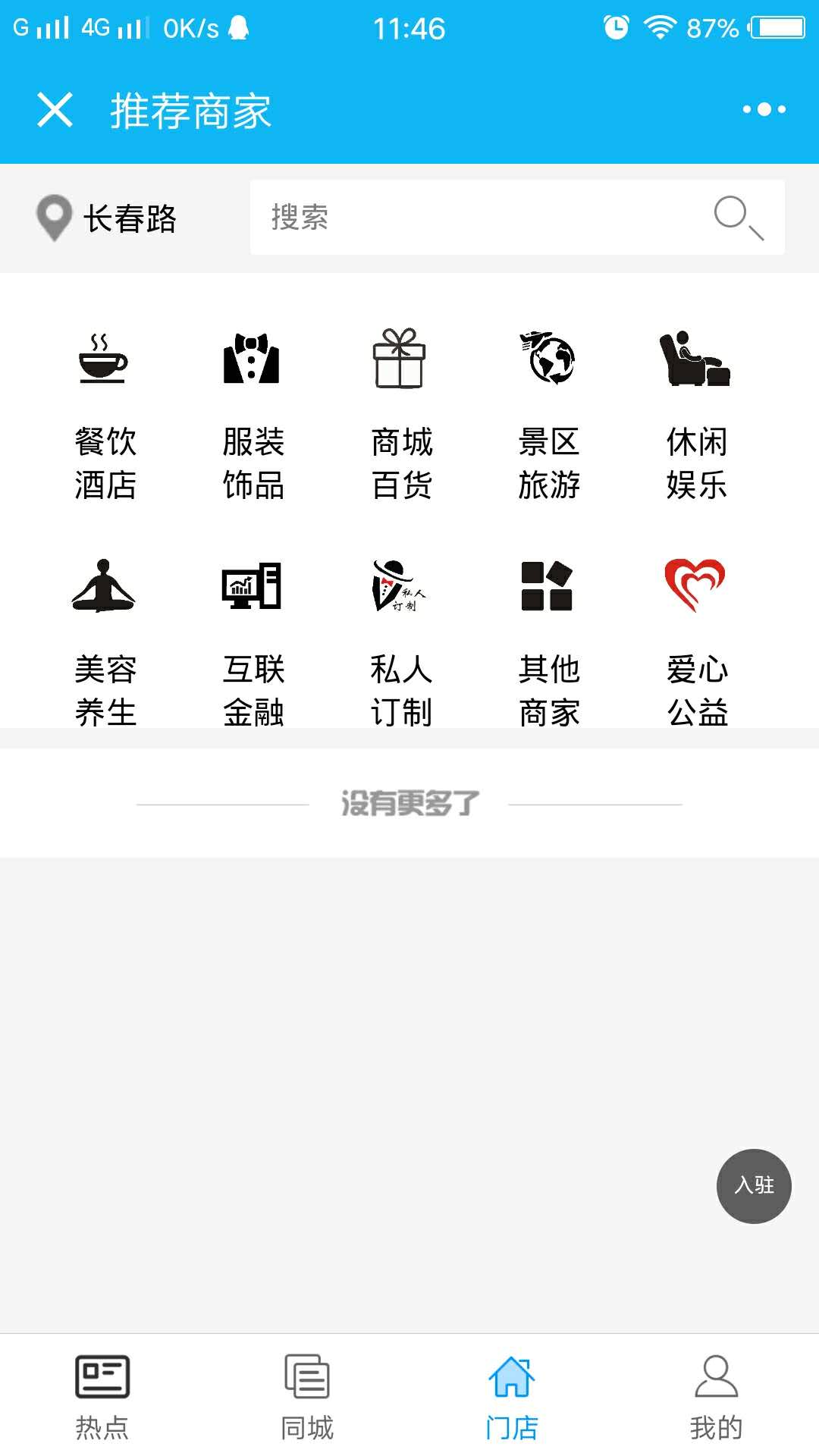819x1456 pixels.
Task: Tap the magnifier search icon
Action: [739, 218]
